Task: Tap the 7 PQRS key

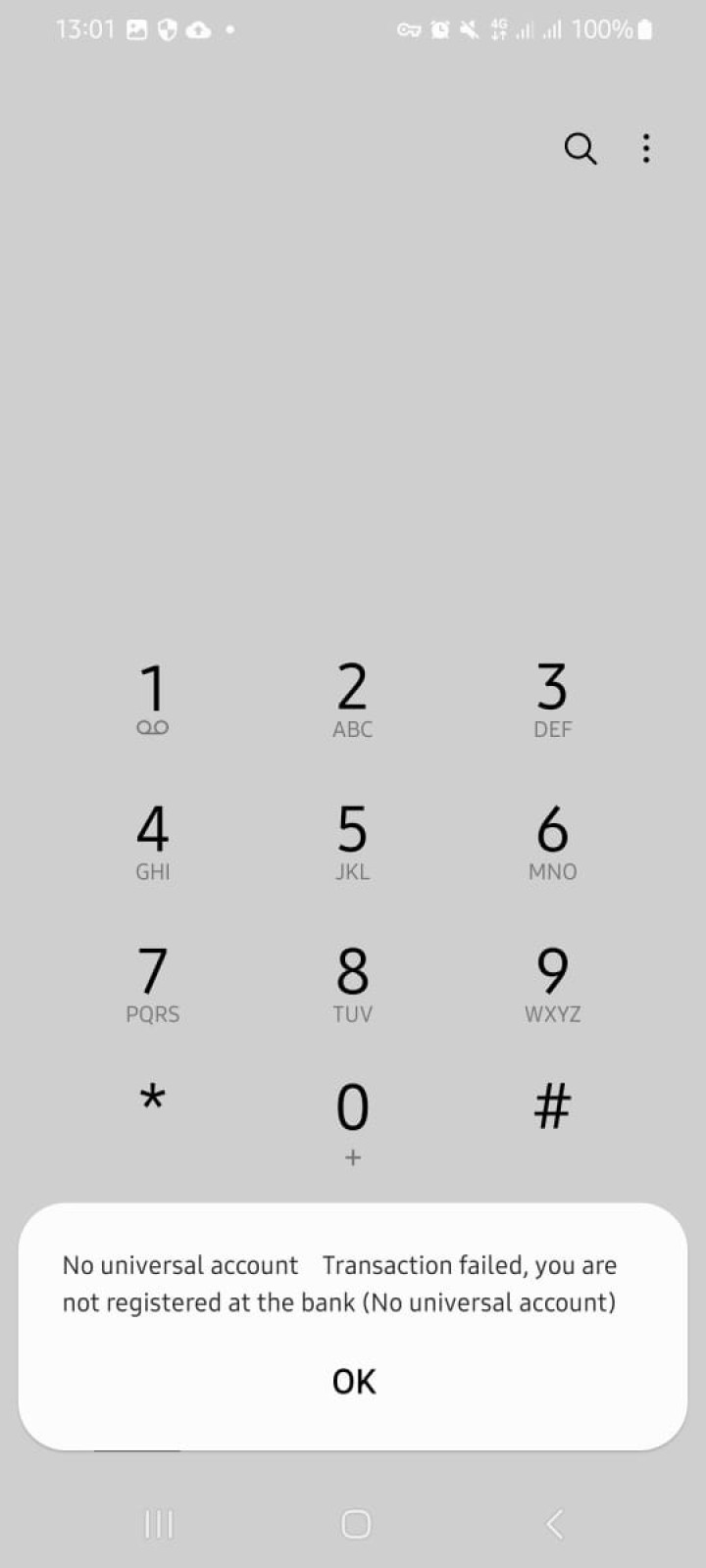Action: click(153, 983)
